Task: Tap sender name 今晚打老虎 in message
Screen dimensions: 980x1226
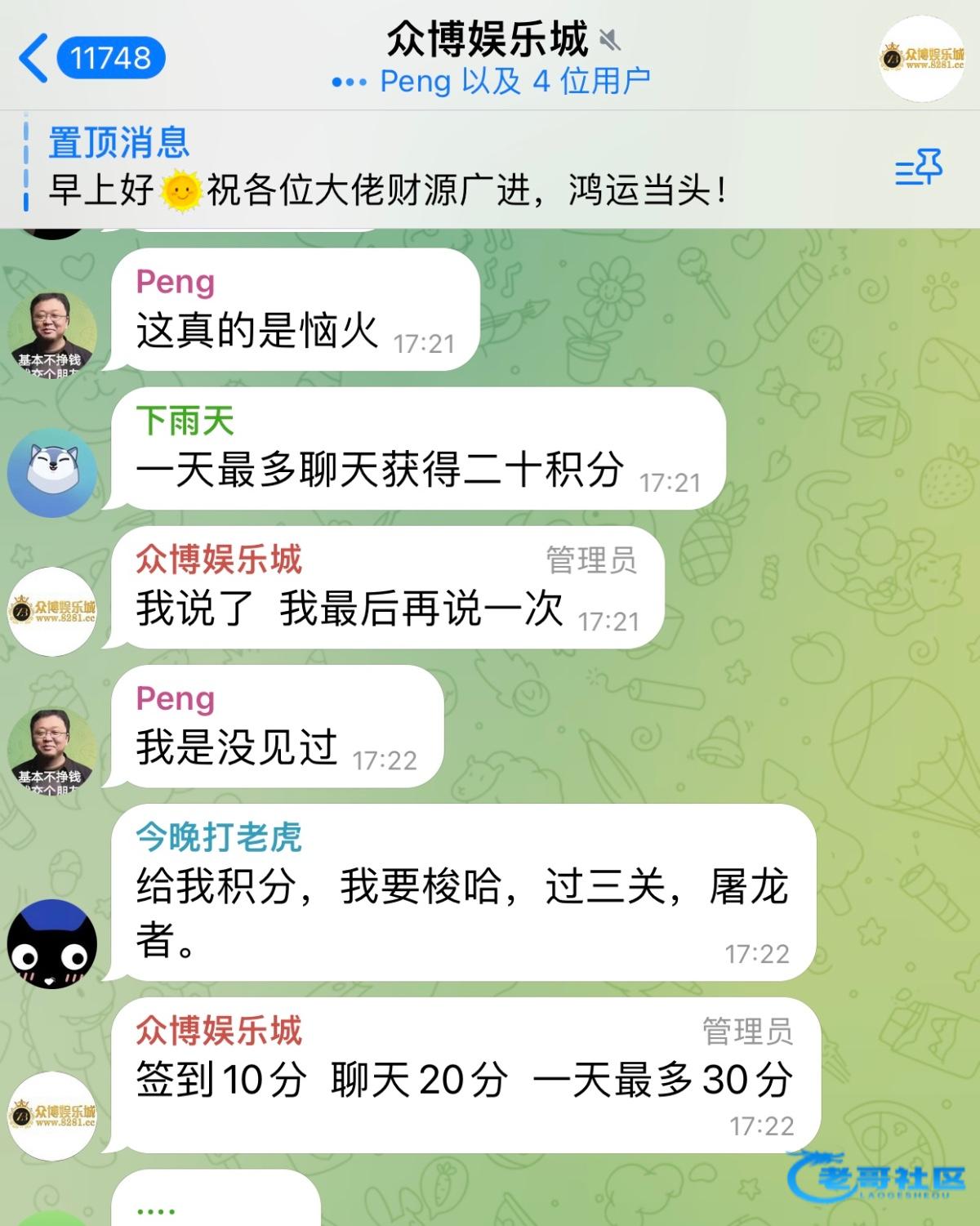Action: [x=219, y=837]
